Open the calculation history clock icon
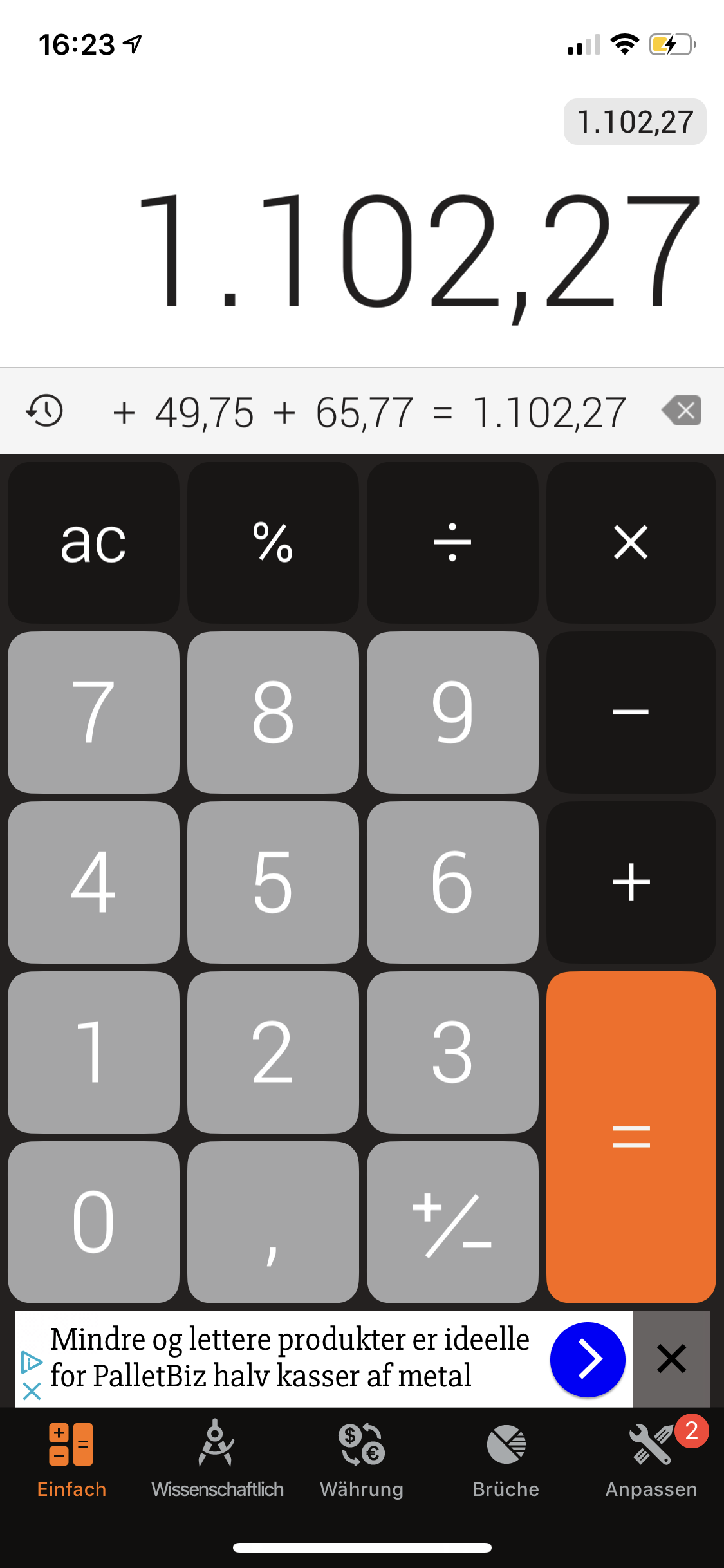Image resolution: width=724 pixels, height=1568 pixels. pos(44,411)
